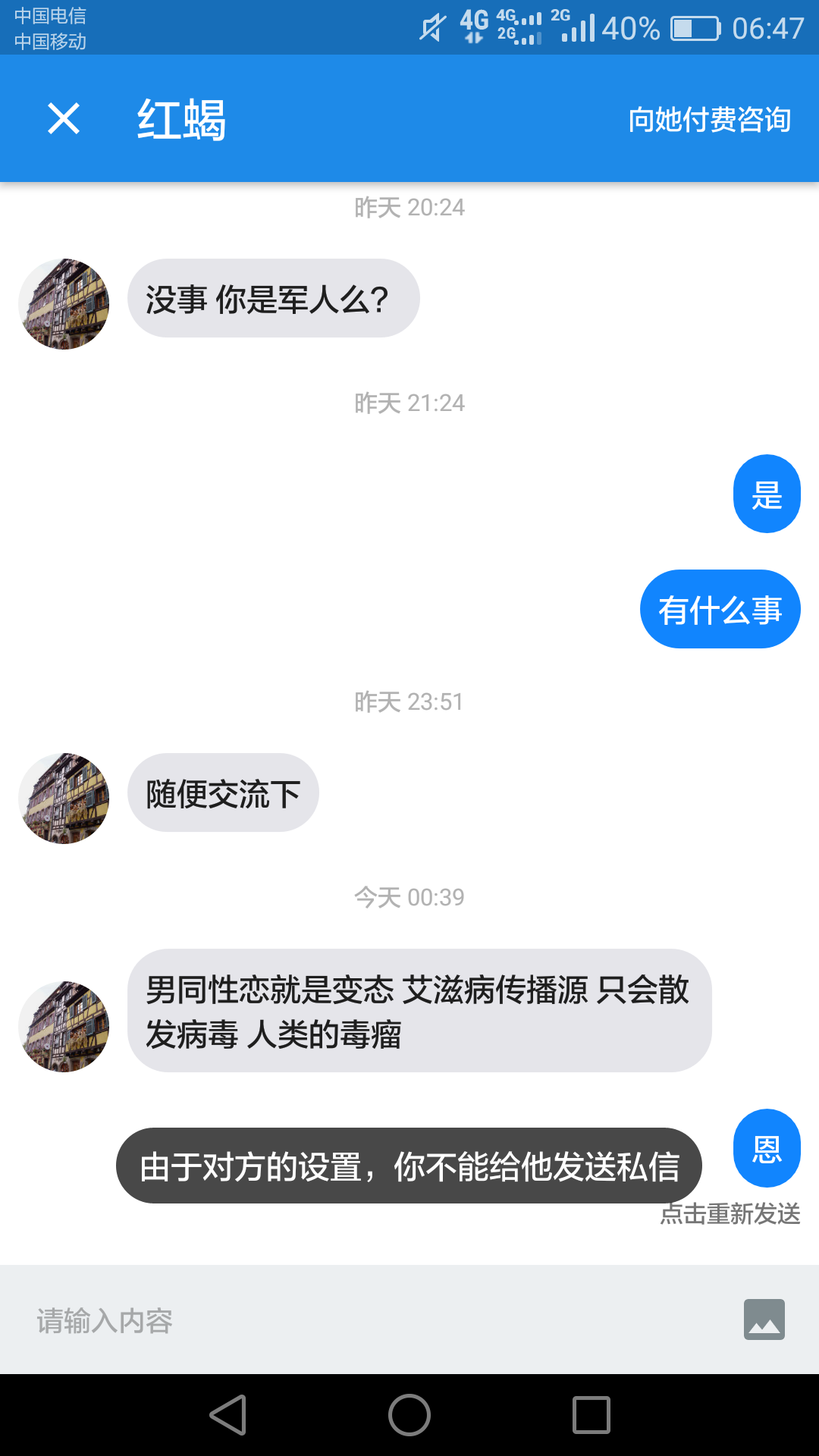Tap 向她付费咨询 for paid consultation

[709, 120]
